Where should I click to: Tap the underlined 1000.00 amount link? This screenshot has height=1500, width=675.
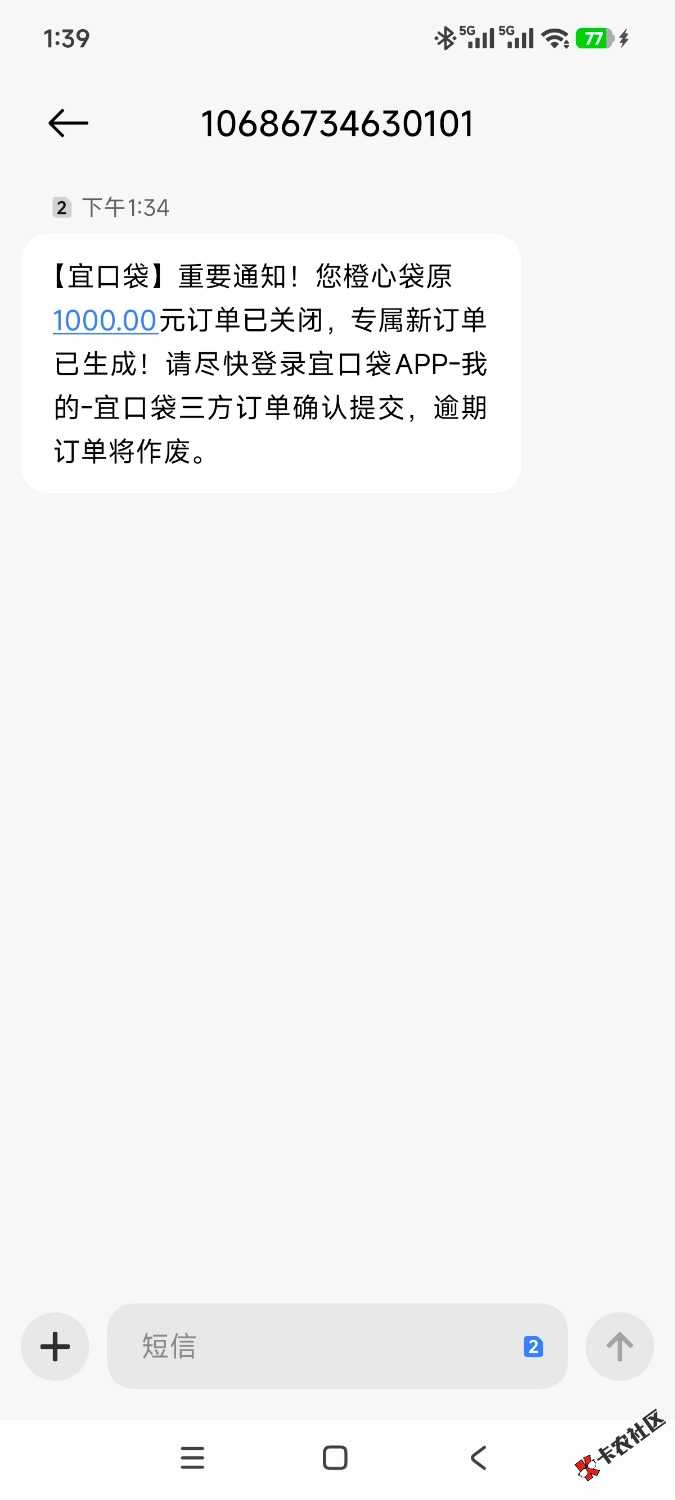[x=105, y=320]
